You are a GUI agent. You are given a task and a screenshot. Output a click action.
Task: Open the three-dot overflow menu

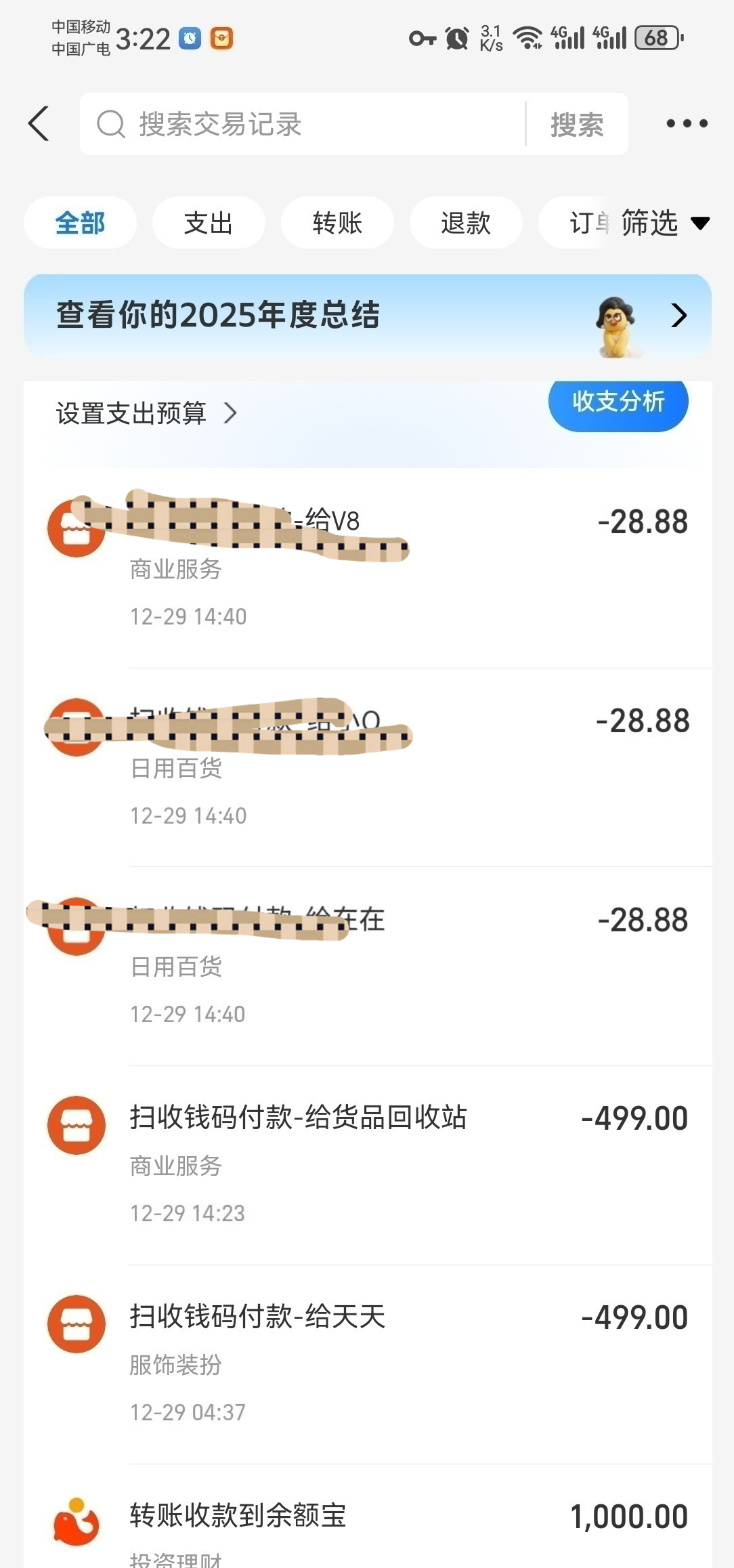687,124
